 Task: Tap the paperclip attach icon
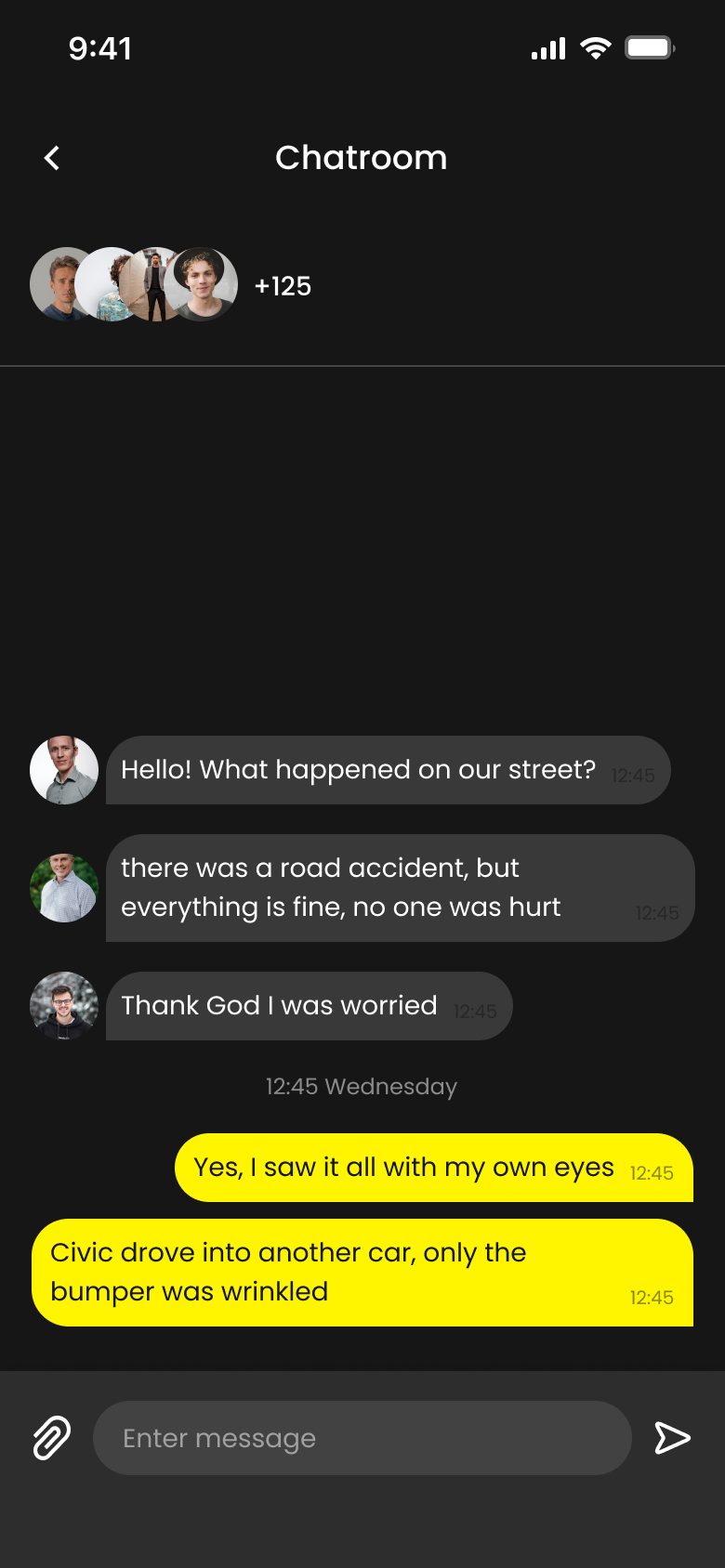(52, 1438)
